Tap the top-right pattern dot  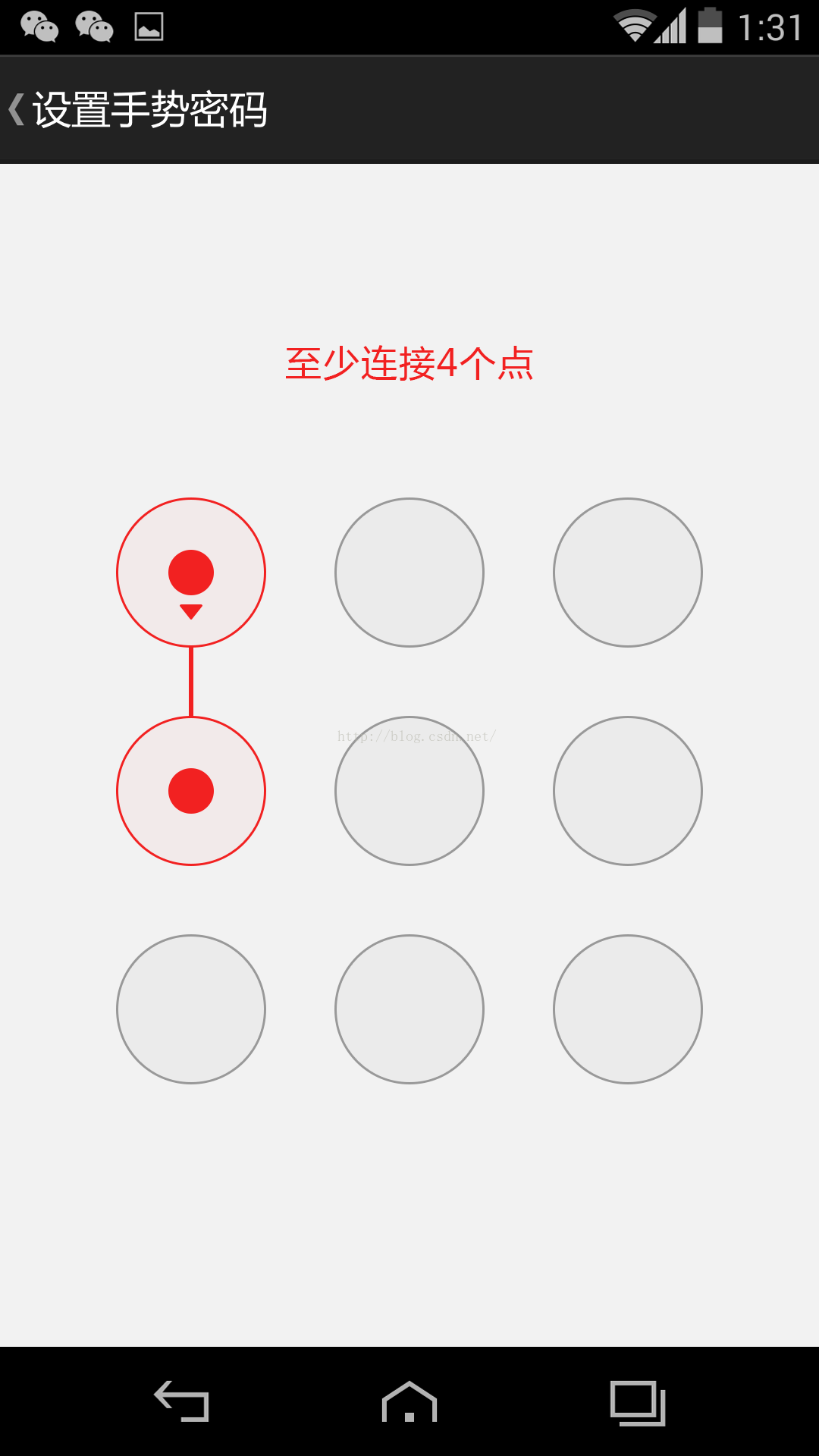pyautogui.click(x=628, y=573)
